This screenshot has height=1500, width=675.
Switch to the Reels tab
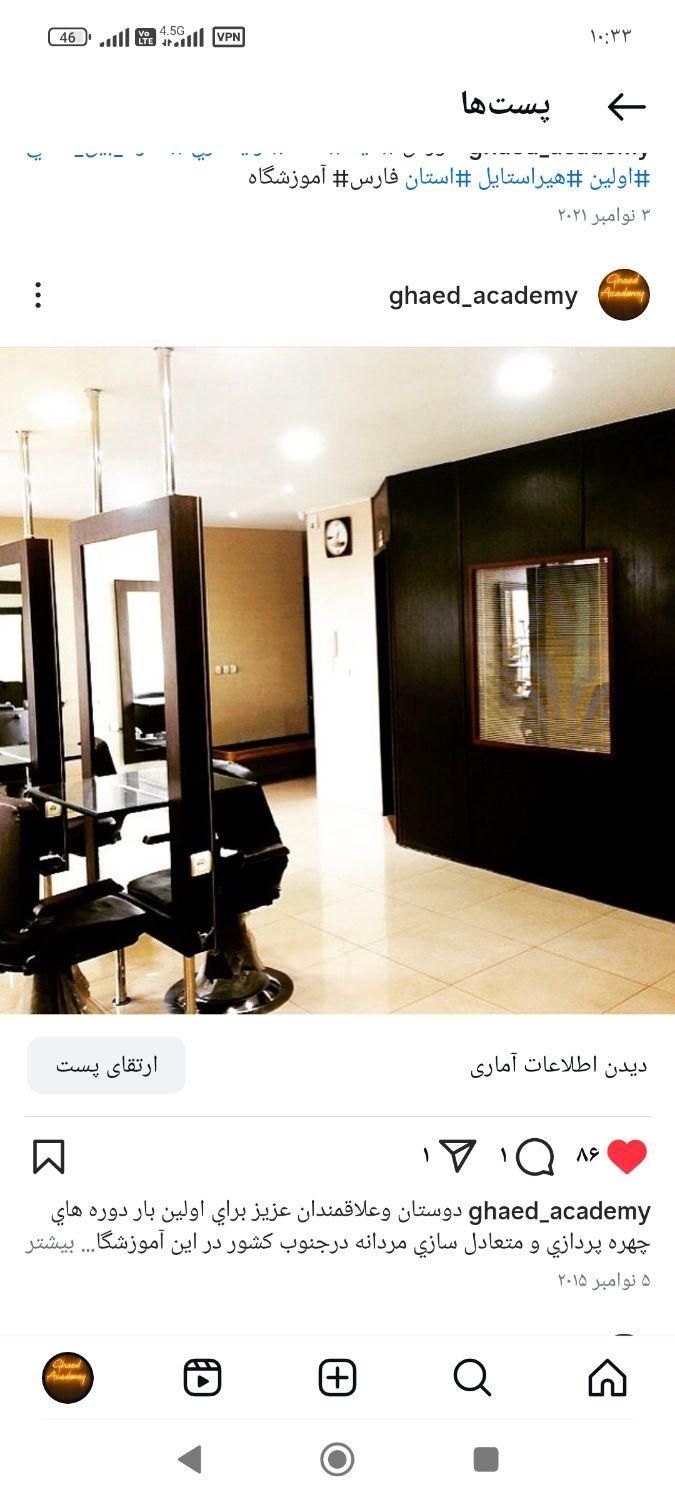click(203, 1378)
